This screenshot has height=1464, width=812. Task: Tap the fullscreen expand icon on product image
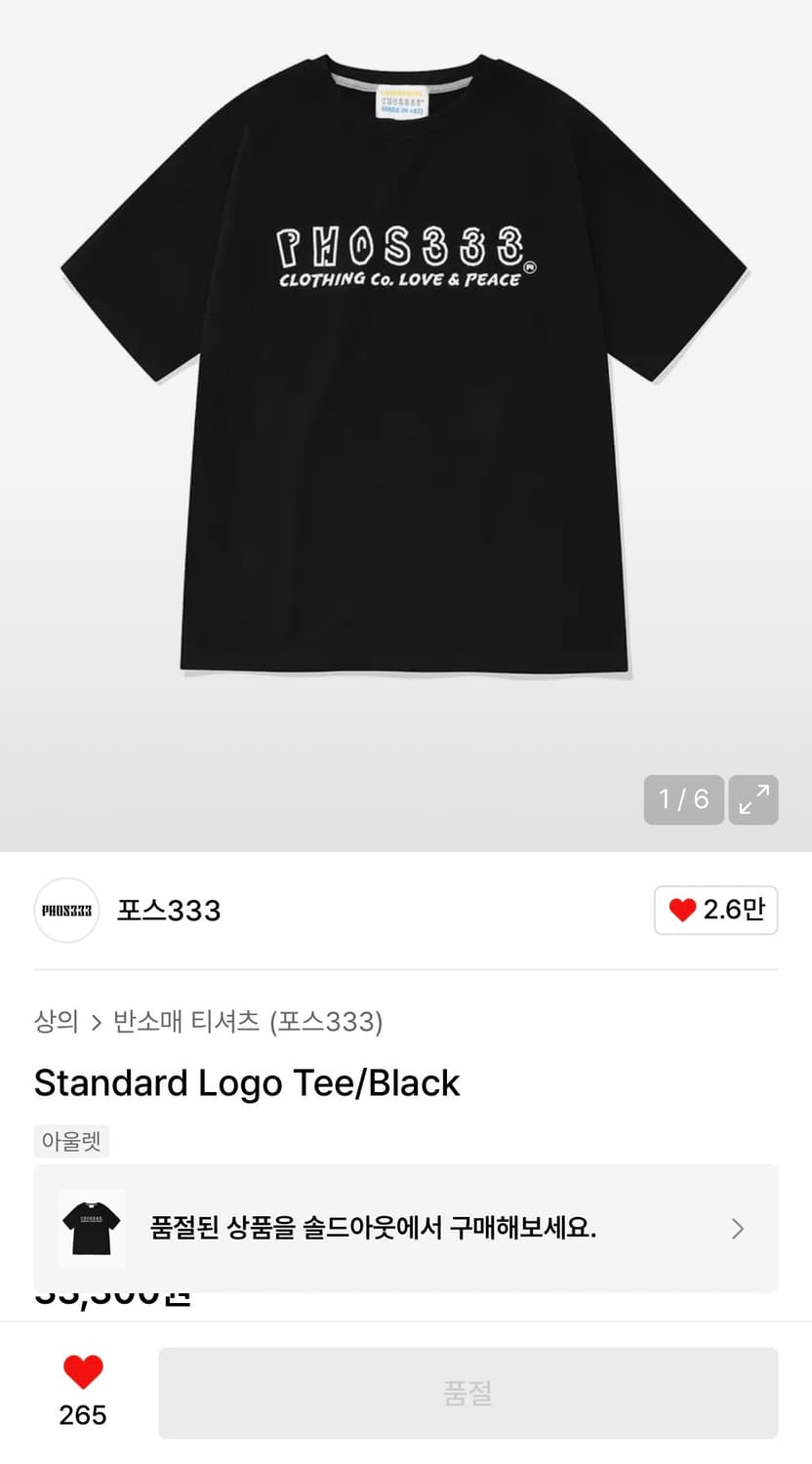coord(752,799)
